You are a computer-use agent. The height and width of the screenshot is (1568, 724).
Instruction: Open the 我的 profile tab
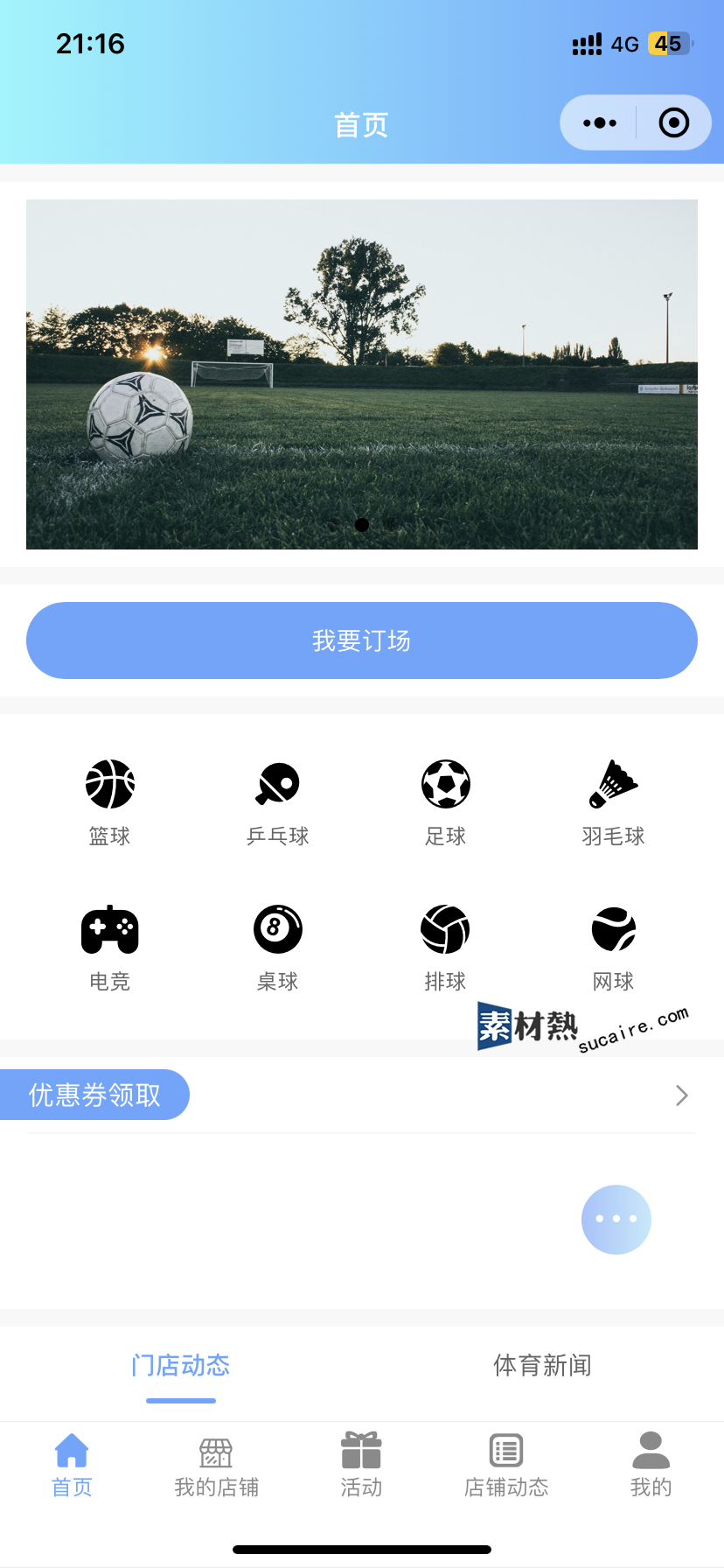coord(651,1466)
